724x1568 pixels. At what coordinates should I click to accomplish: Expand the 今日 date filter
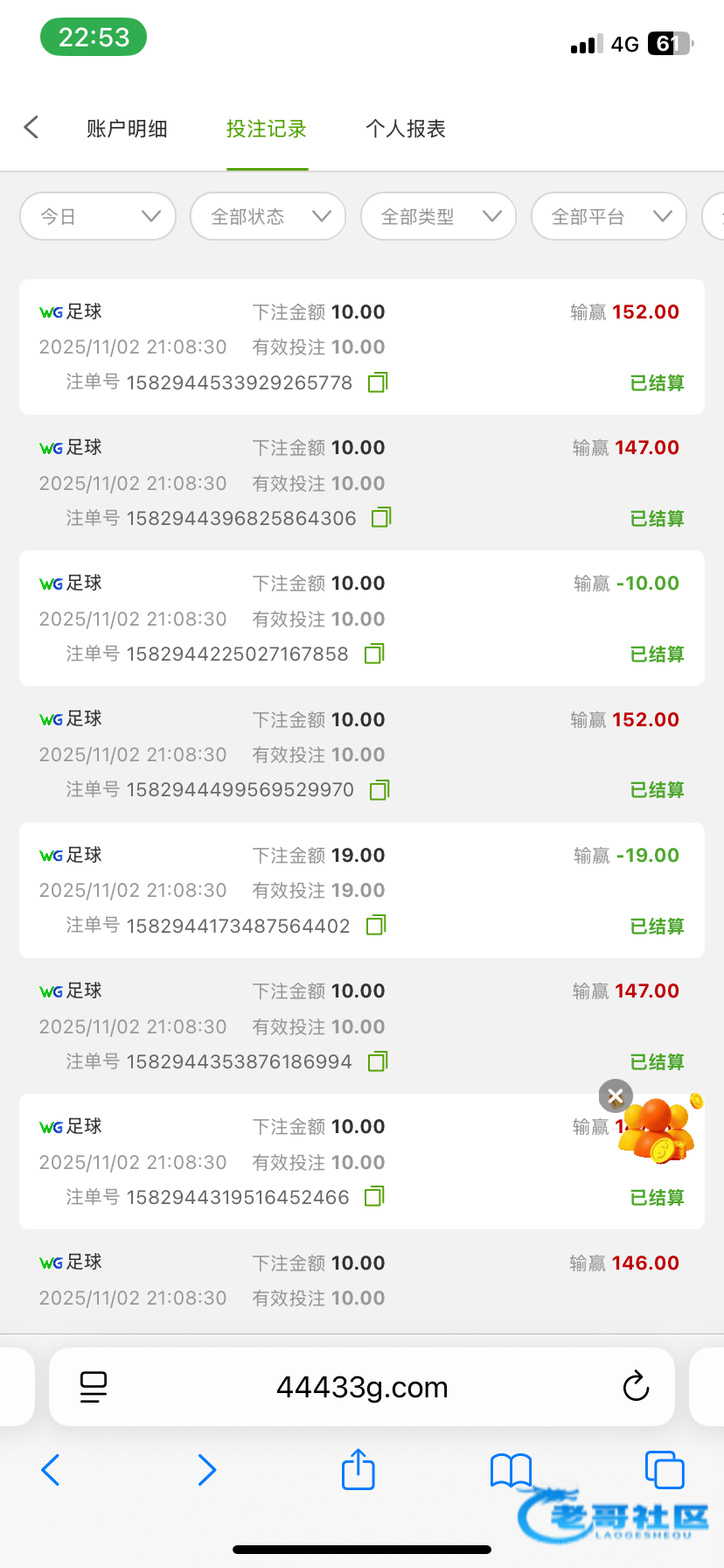click(x=98, y=216)
